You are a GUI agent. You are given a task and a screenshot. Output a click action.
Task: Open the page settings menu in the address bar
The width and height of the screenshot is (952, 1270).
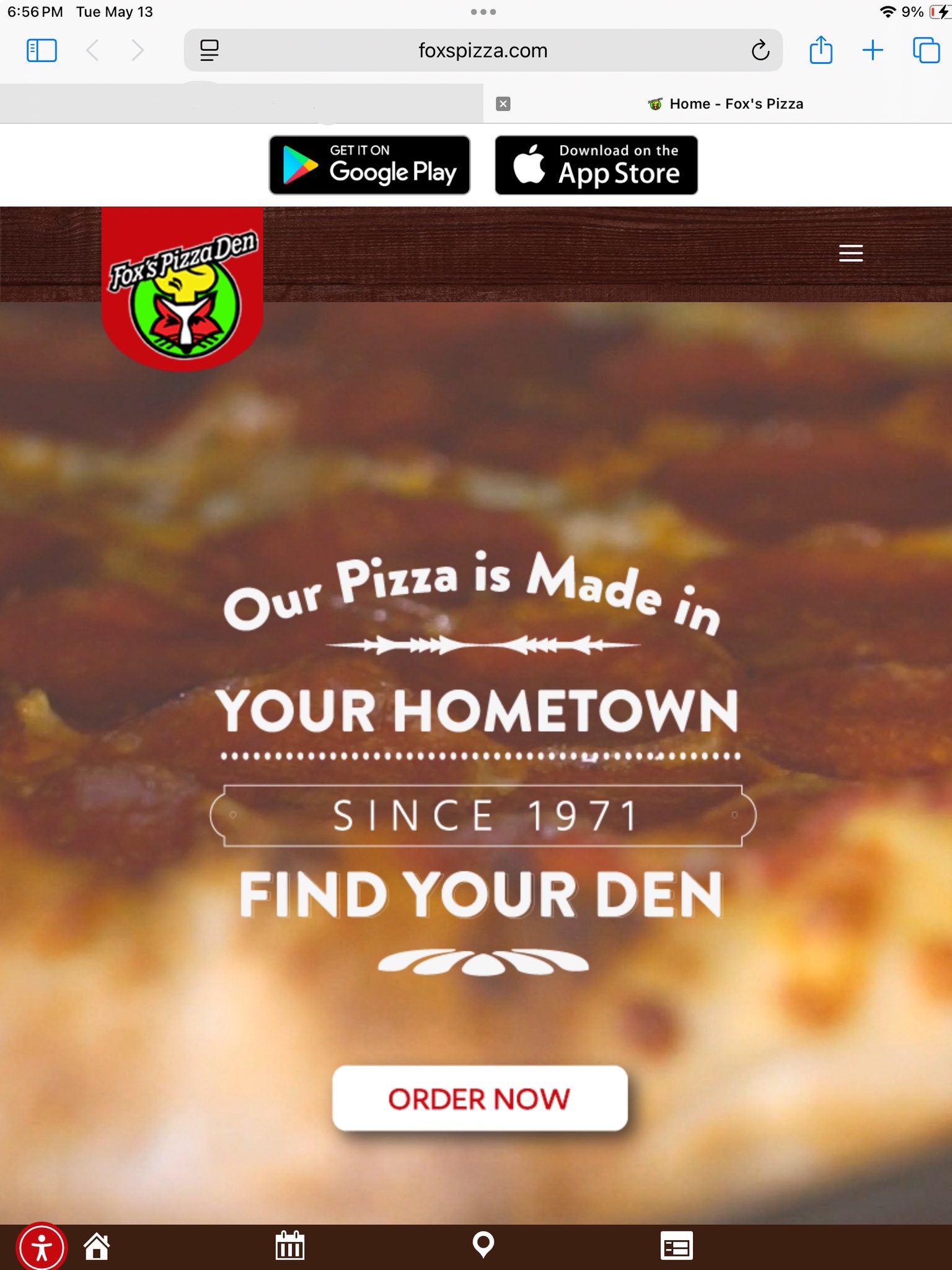(209, 50)
